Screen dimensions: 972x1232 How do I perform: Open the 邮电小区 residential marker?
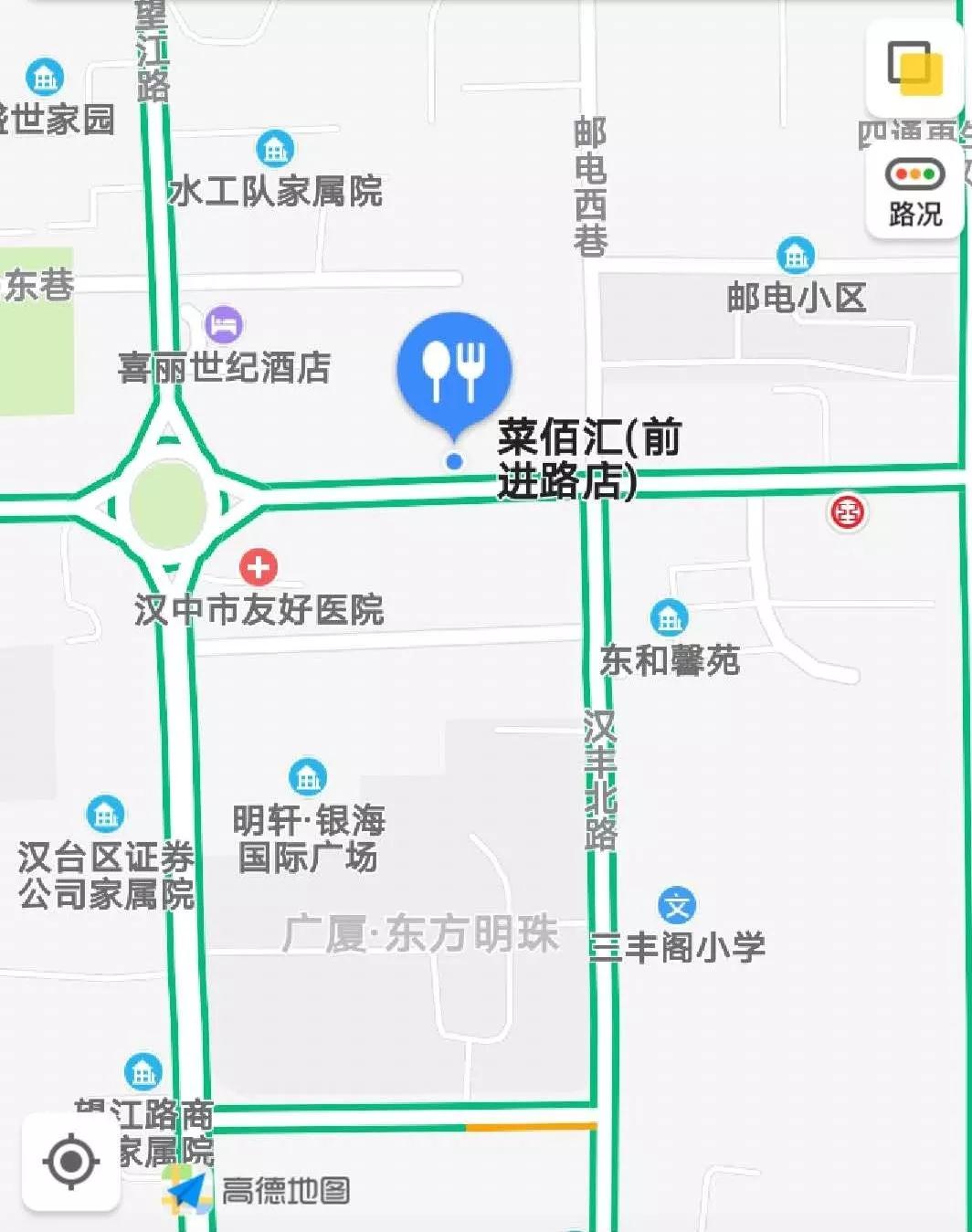pyautogui.click(x=795, y=256)
